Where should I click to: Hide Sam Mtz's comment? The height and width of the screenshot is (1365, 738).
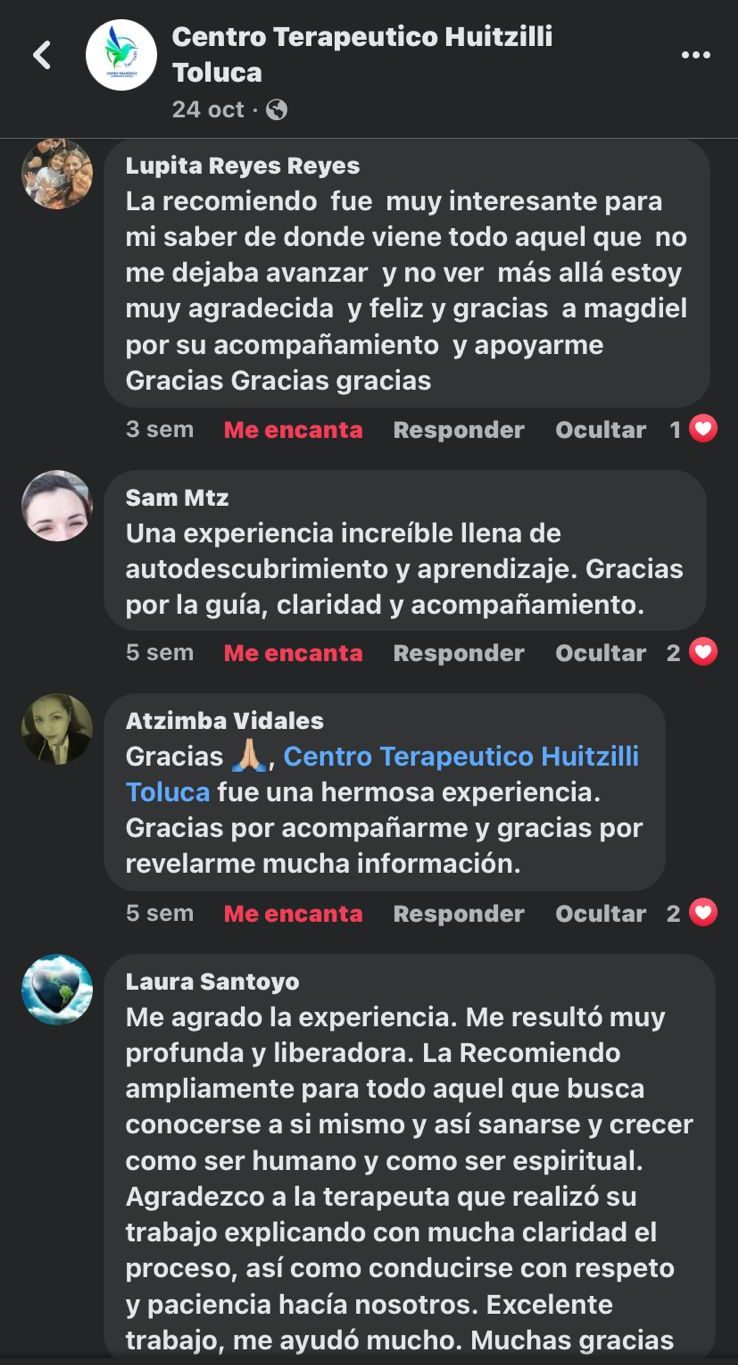[x=600, y=653]
